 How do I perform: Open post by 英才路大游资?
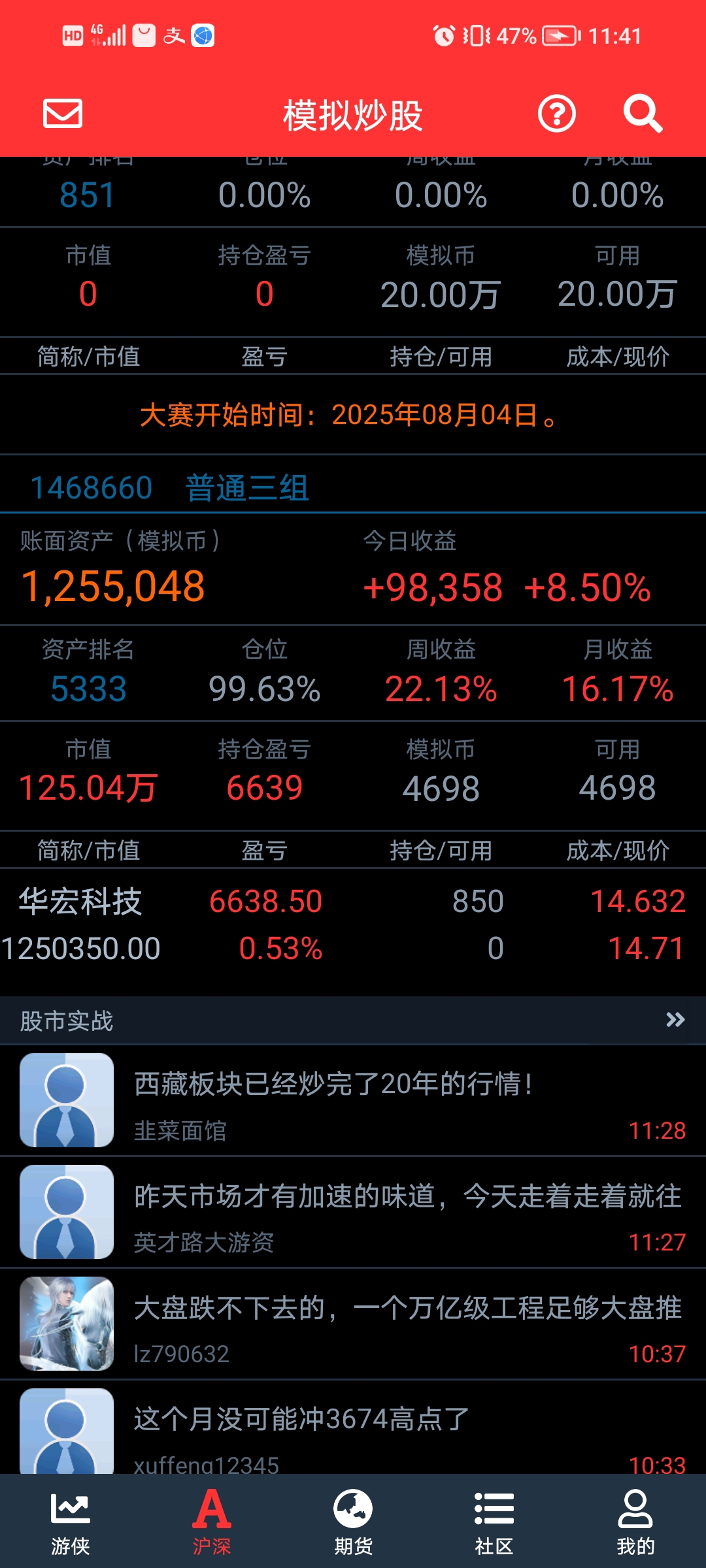[x=353, y=1213]
